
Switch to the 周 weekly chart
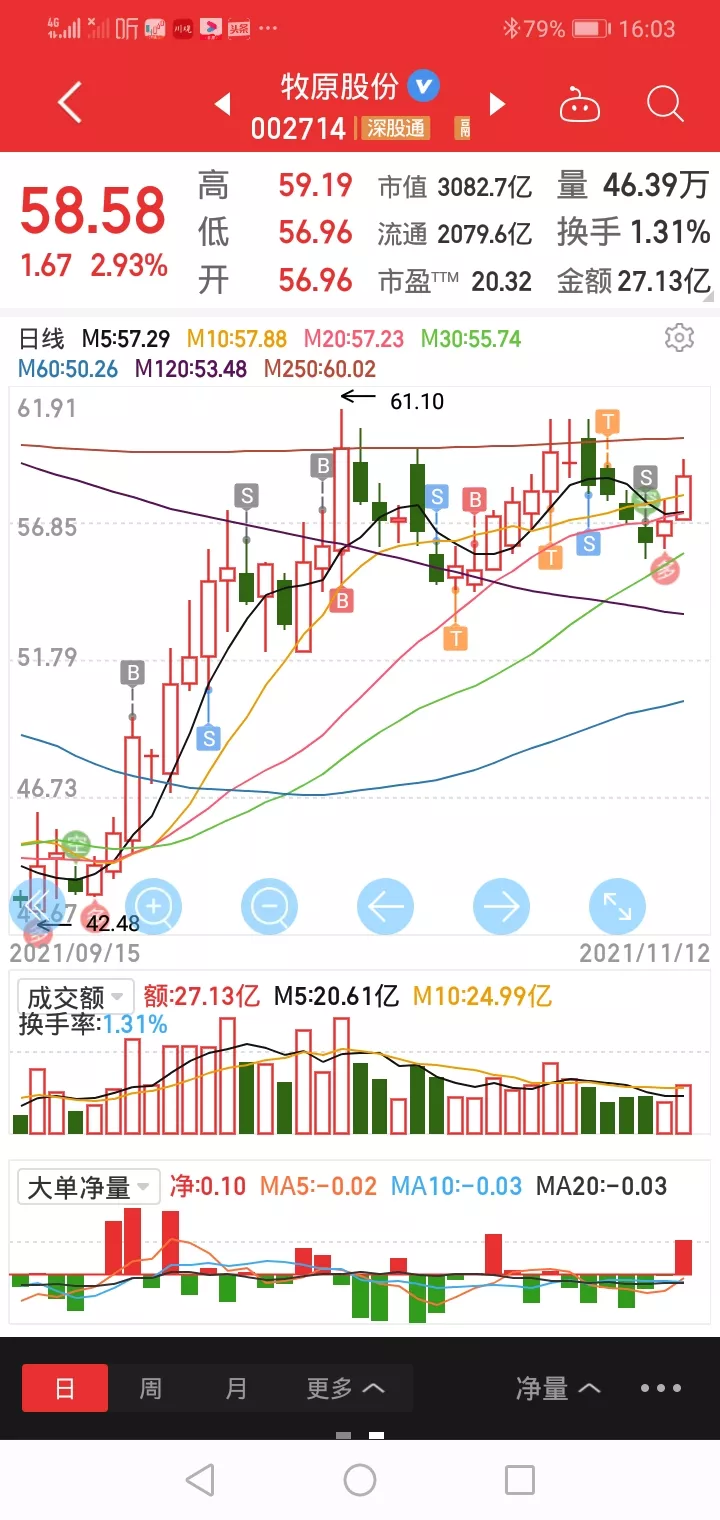150,1388
